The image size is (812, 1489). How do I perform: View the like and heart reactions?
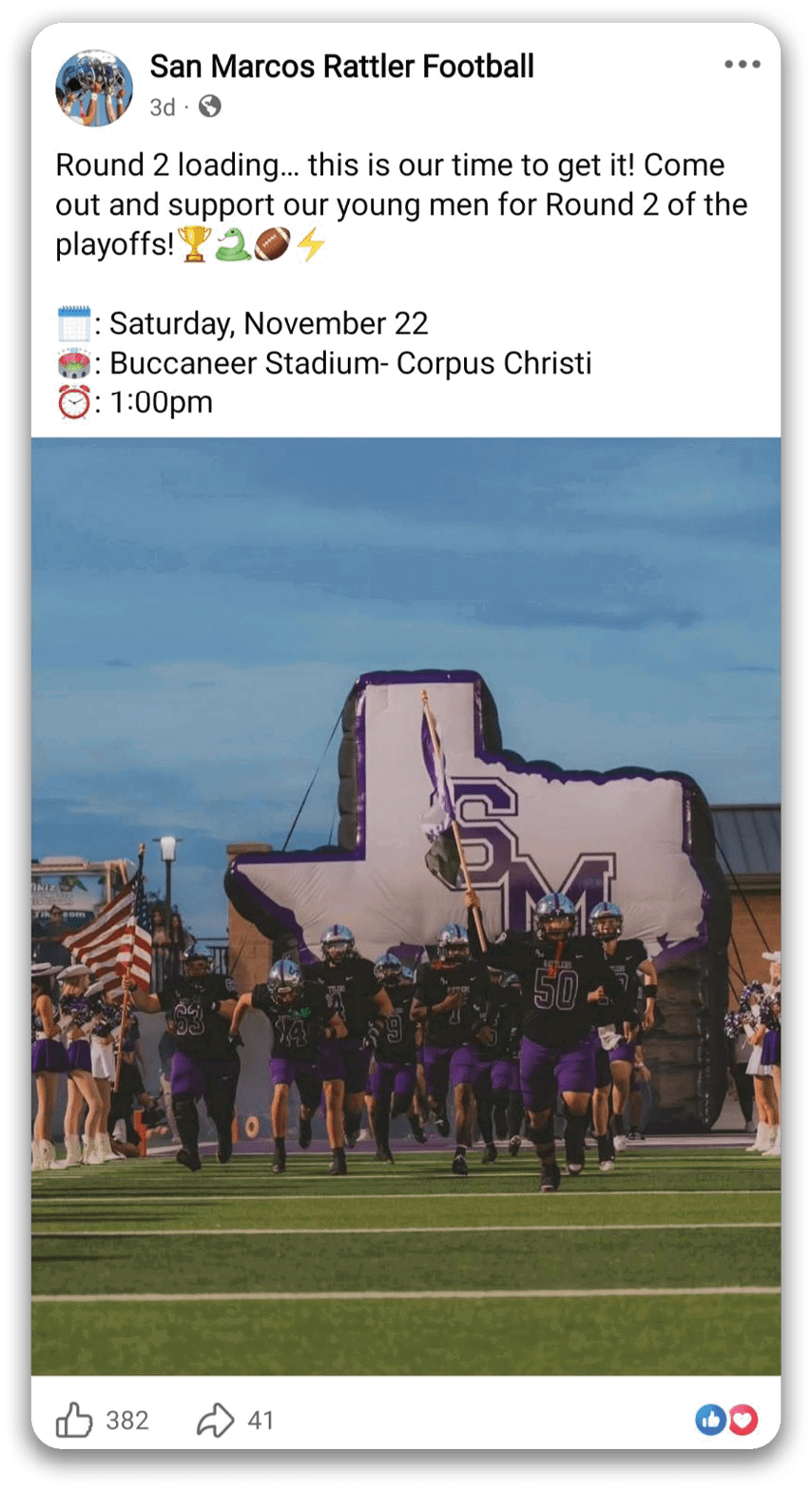[726, 1421]
